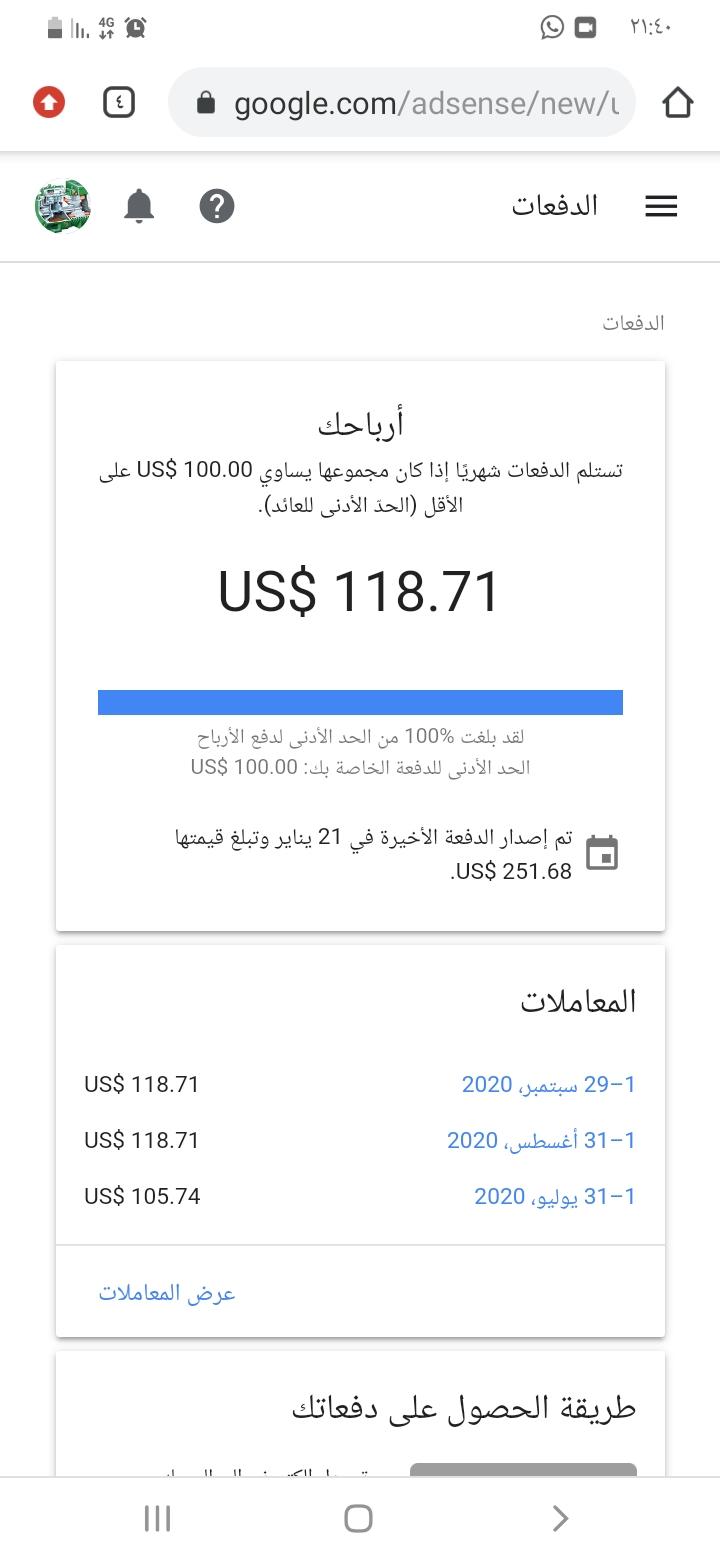
Task: Tap the red upload arrow icon
Action: (x=49, y=103)
